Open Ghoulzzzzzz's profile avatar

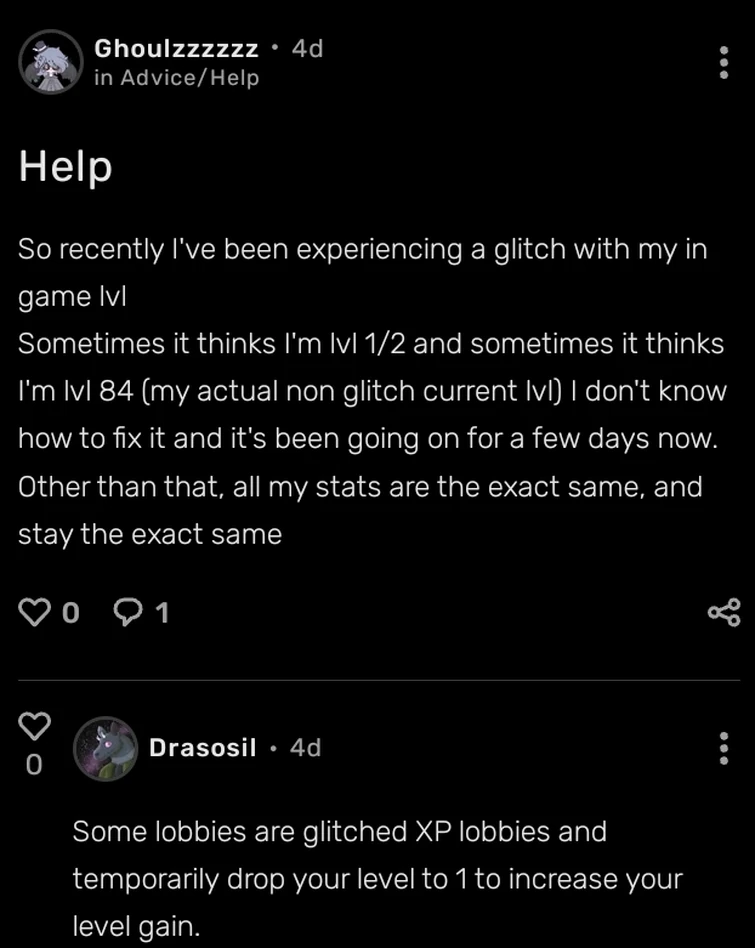pyautogui.click(x=50, y=62)
